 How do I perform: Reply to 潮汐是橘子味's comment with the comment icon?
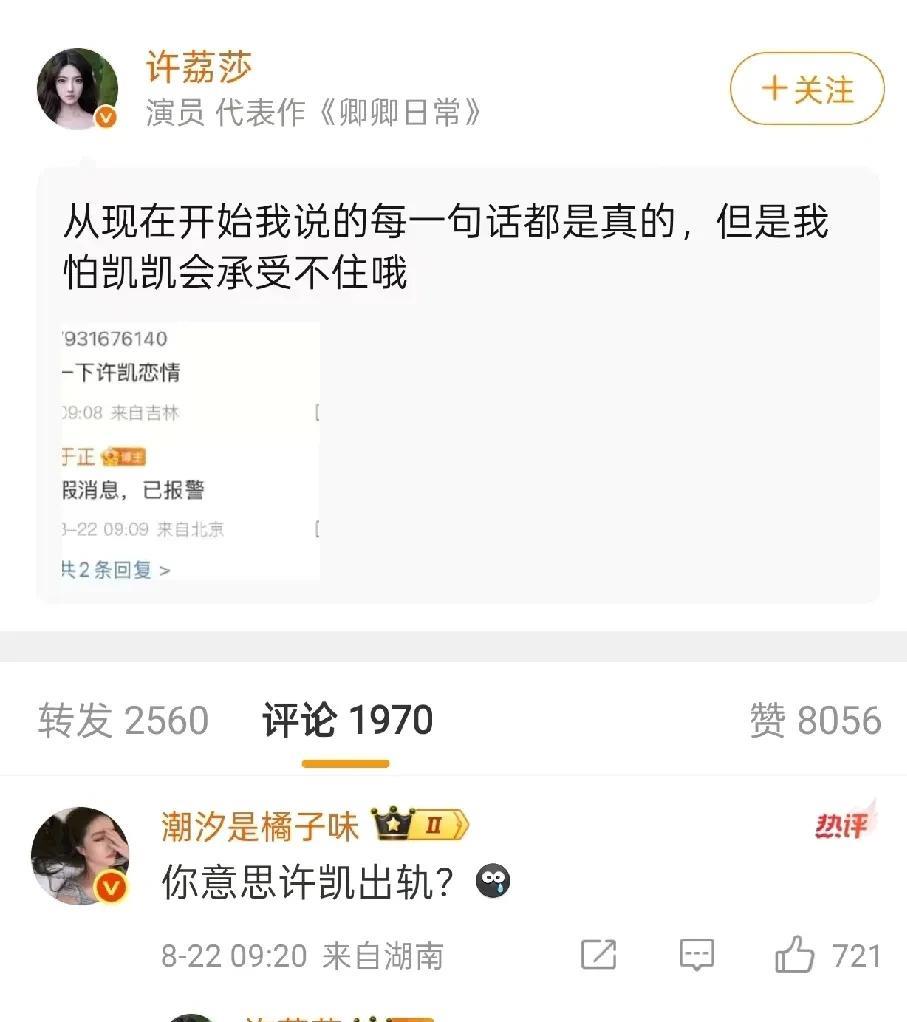pyautogui.click(x=697, y=956)
